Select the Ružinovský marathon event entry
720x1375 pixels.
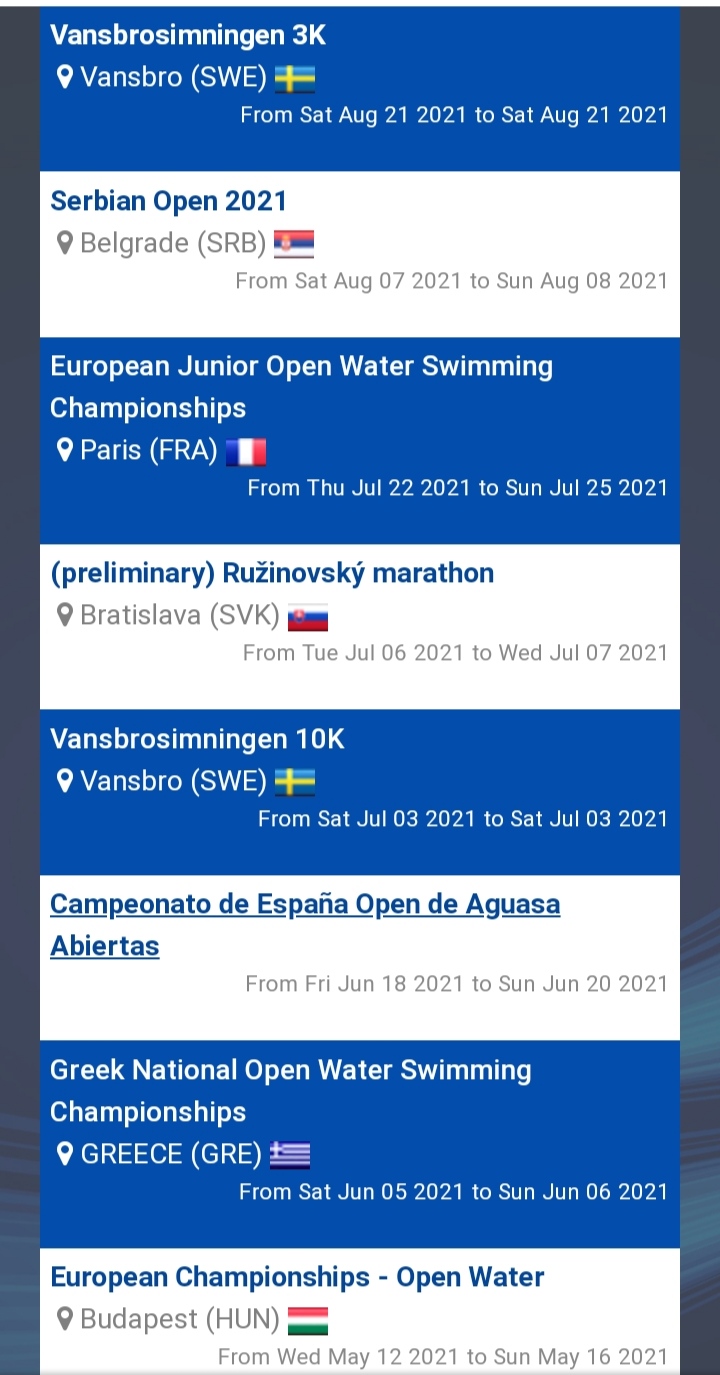click(x=272, y=572)
